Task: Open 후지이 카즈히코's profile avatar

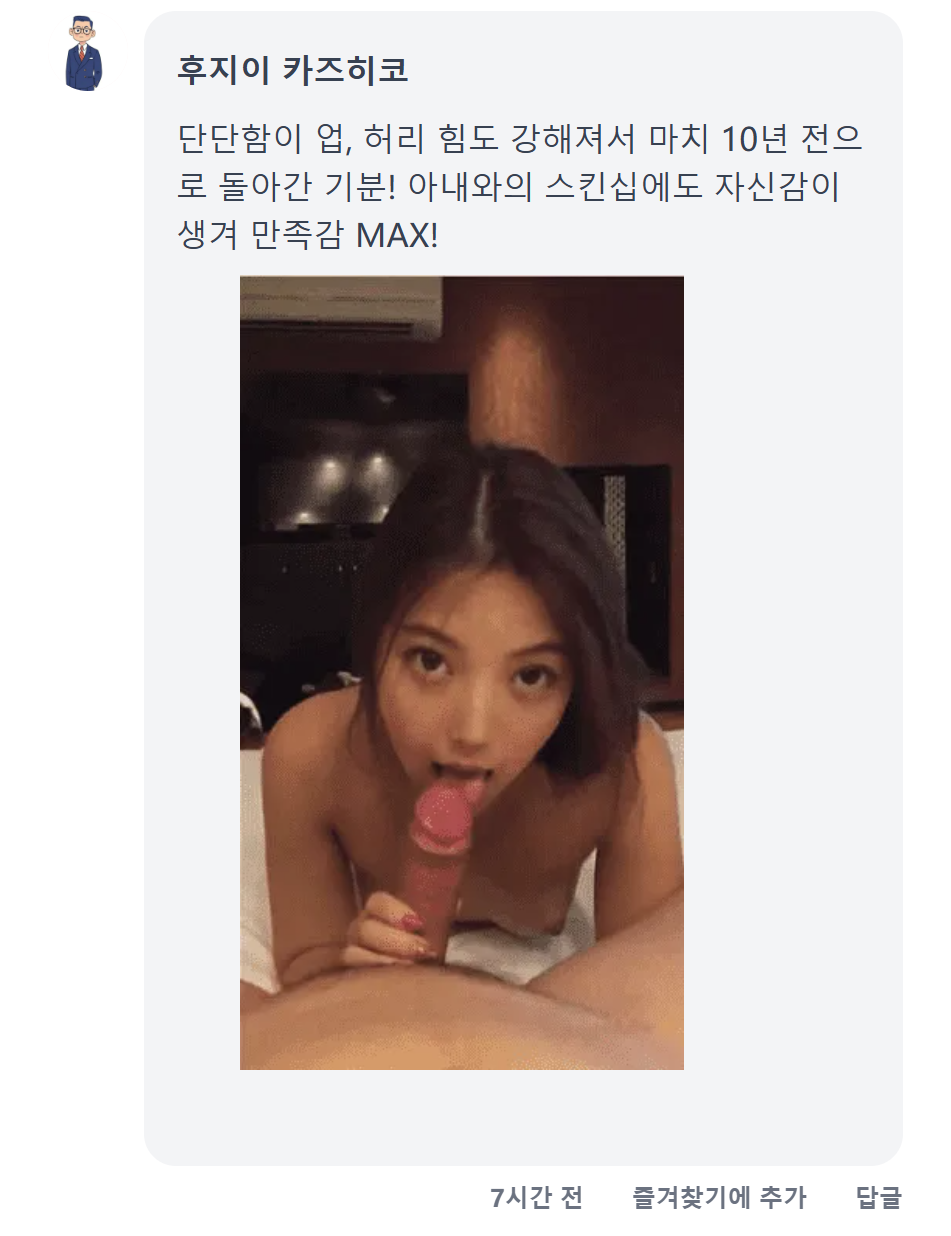Action: pyautogui.click(x=84, y=54)
